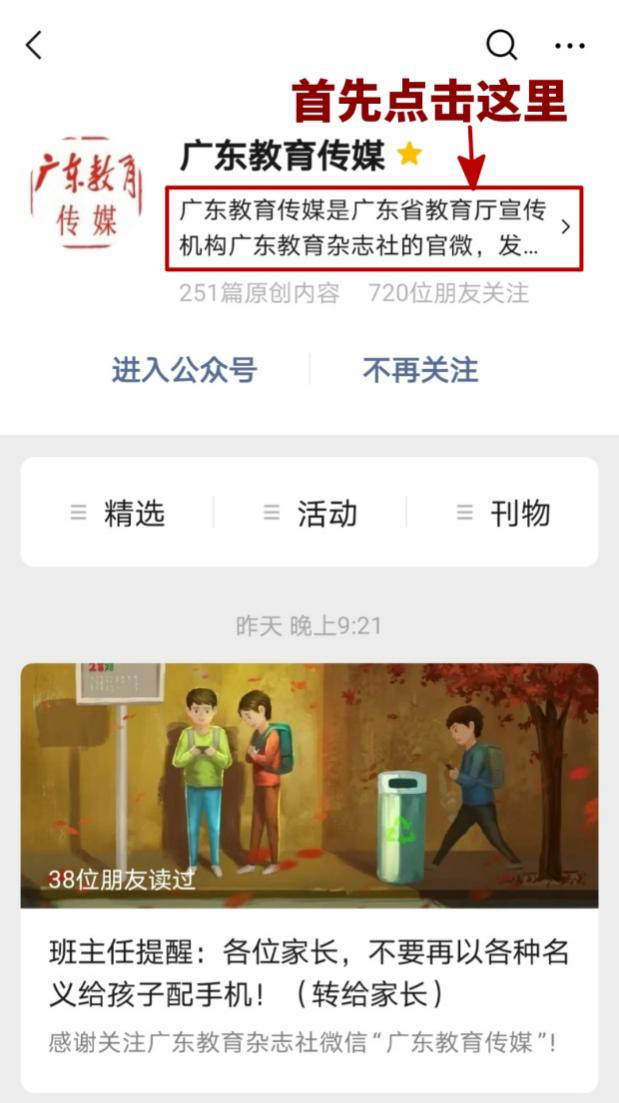The image size is (619, 1103).
Task: Open the 刊物 menu
Action: (503, 513)
